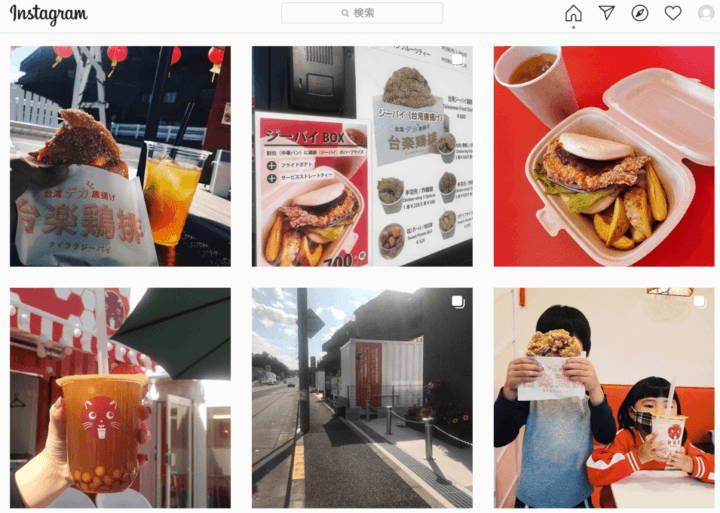This screenshot has width=720, height=513.
Task: Open the post with chicken cutlet and iced tea
Action: coord(120,156)
